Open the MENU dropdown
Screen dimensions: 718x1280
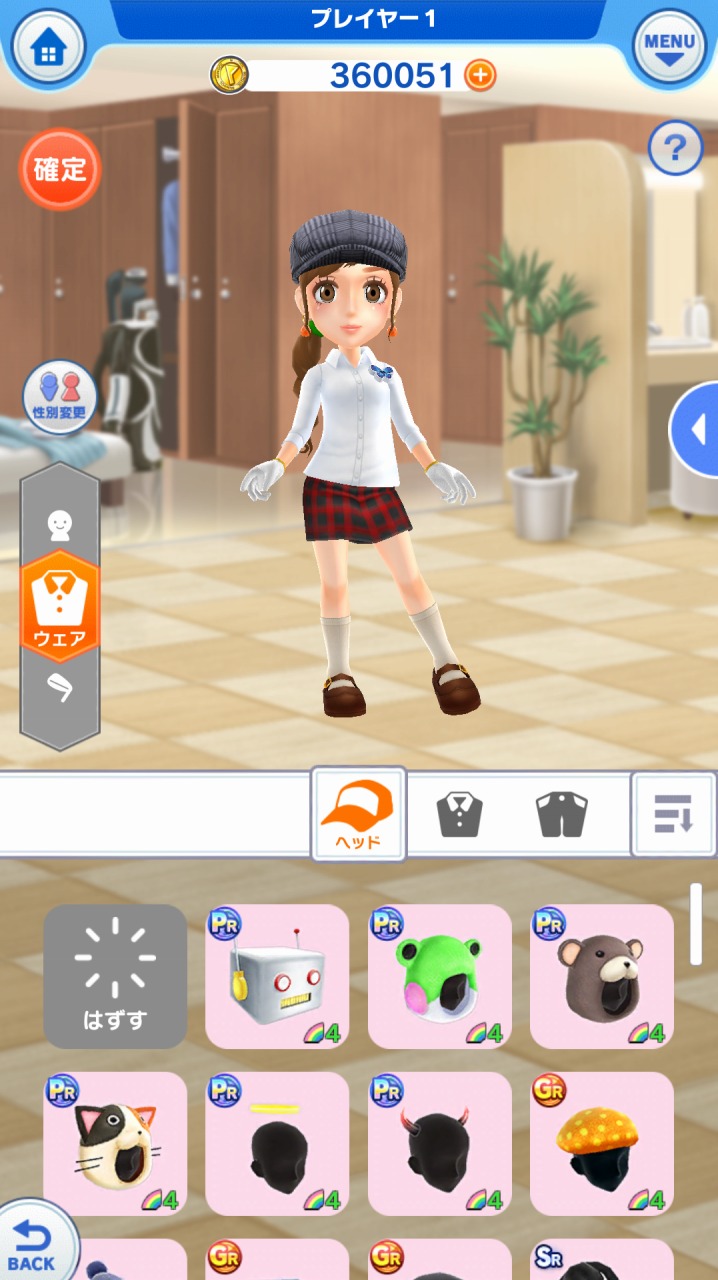coord(669,45)
